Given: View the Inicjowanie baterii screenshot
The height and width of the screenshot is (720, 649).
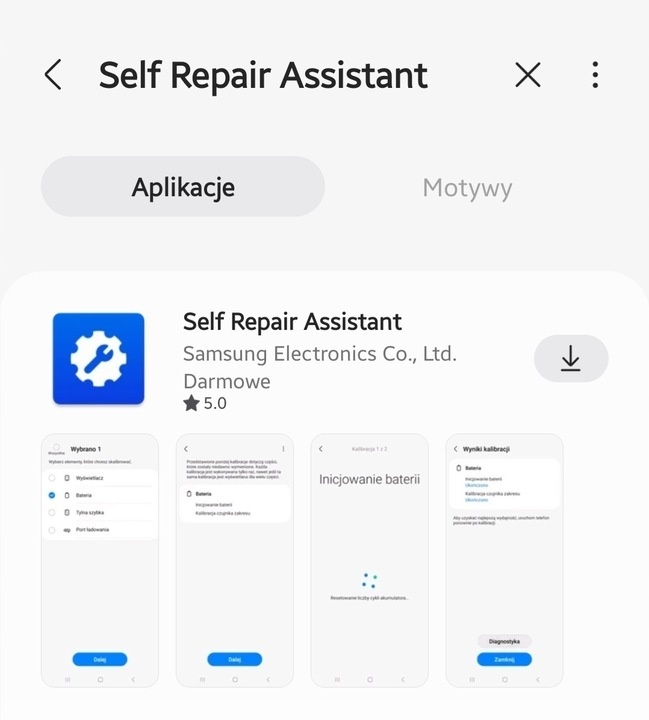Looking at the screenshot, I should [x=369, y=560].
